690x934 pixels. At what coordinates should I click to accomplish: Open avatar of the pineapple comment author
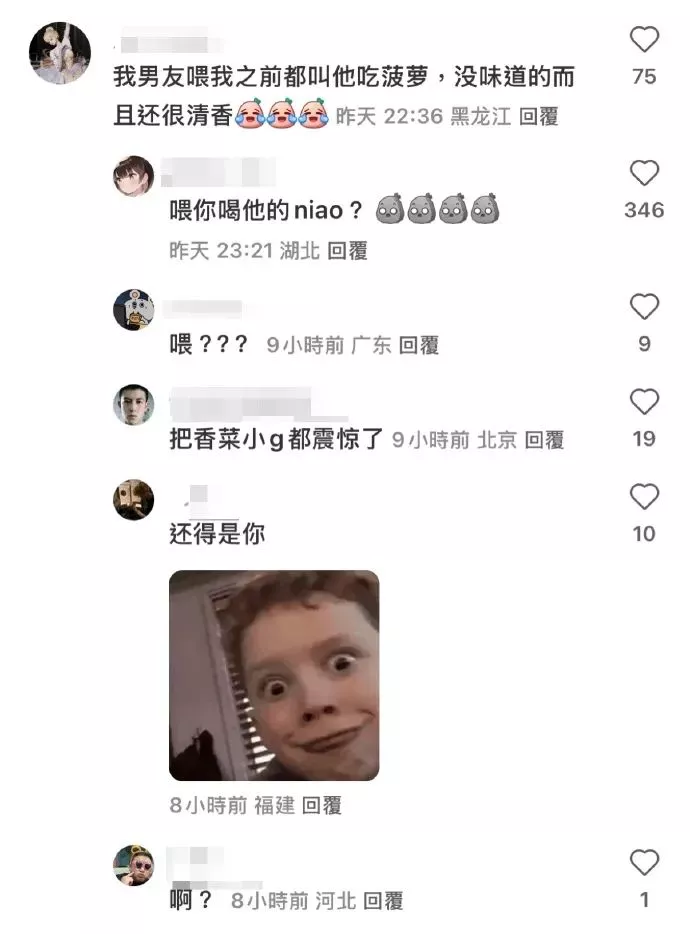pyautogui.click(x=60, y=54)
